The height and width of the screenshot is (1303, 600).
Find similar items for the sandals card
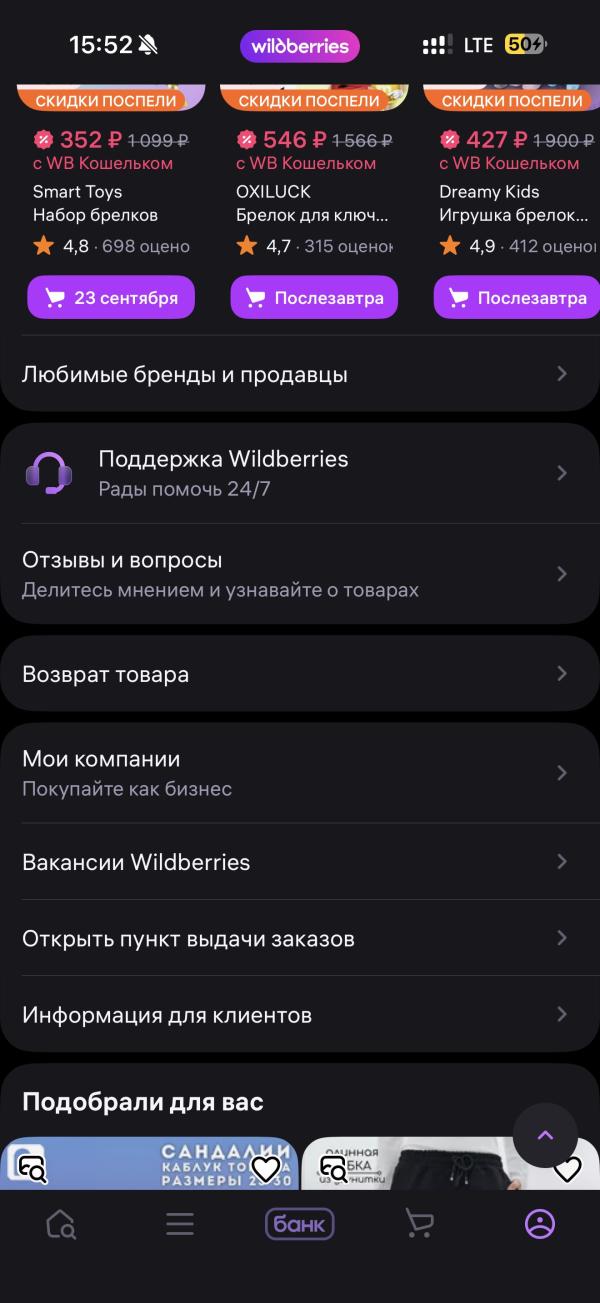click(30, 1166)
